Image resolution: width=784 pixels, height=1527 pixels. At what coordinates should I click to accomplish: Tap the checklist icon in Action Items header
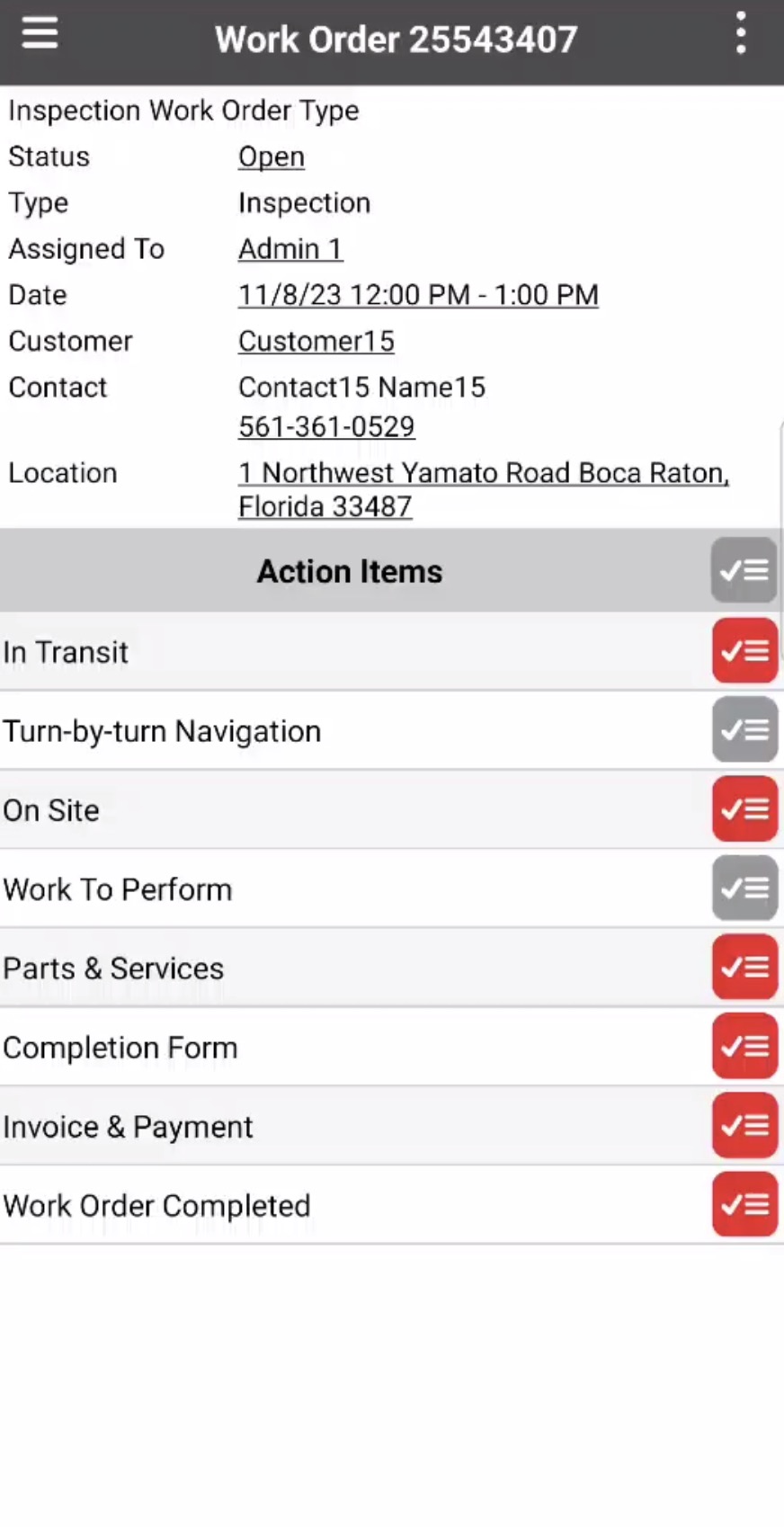point(744,570)
